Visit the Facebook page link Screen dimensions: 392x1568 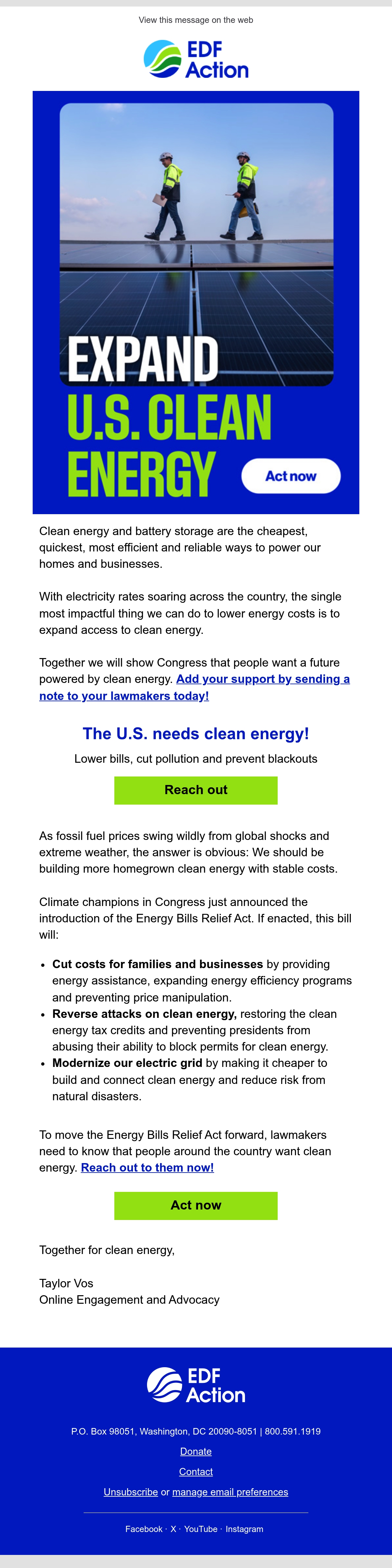(144, 1529)
